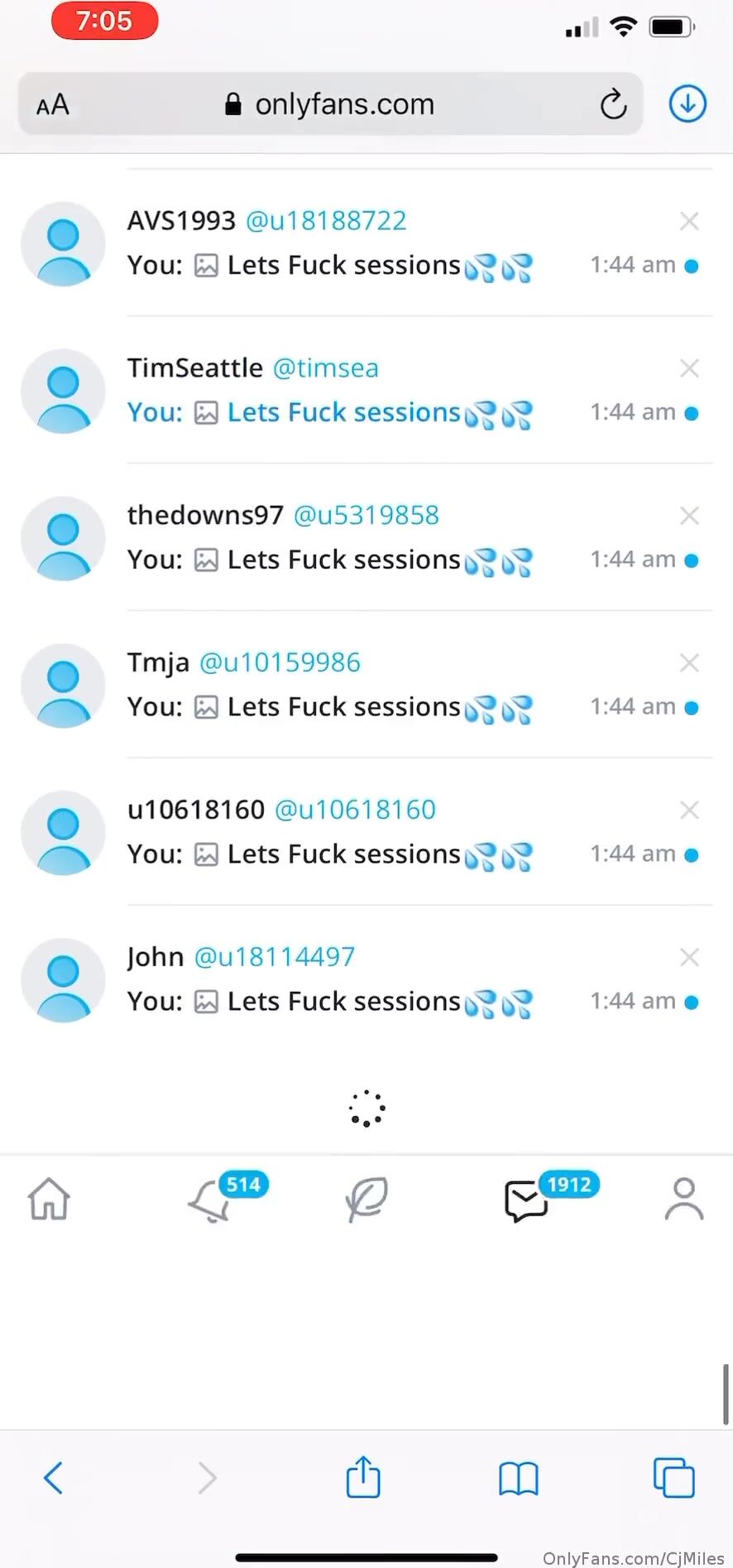This screenshot has height=1568, width=733.
Task: Tap the onlyfans.com address bar
Action: click(x=344, y=104)
